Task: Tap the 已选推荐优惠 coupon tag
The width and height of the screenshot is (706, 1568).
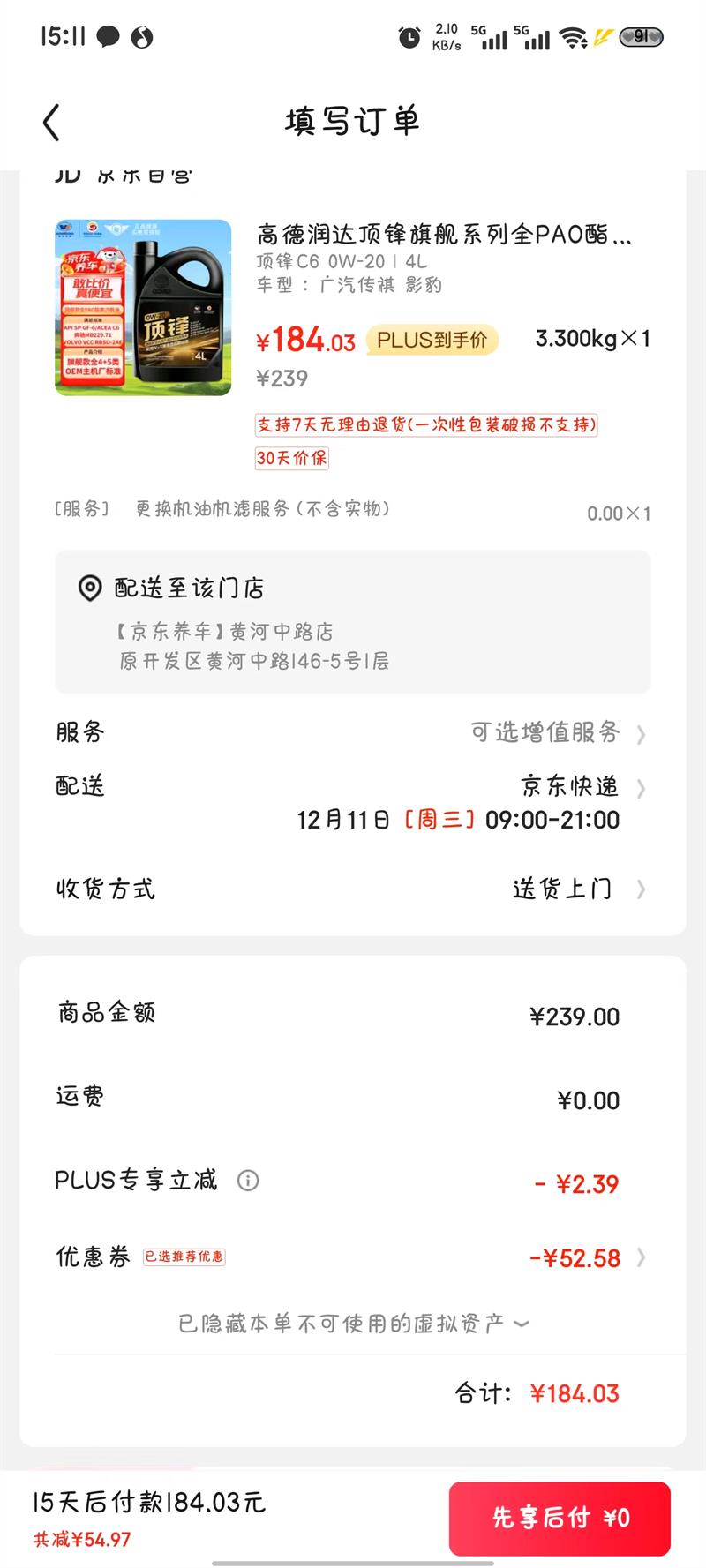Action: pos(186,1257)
